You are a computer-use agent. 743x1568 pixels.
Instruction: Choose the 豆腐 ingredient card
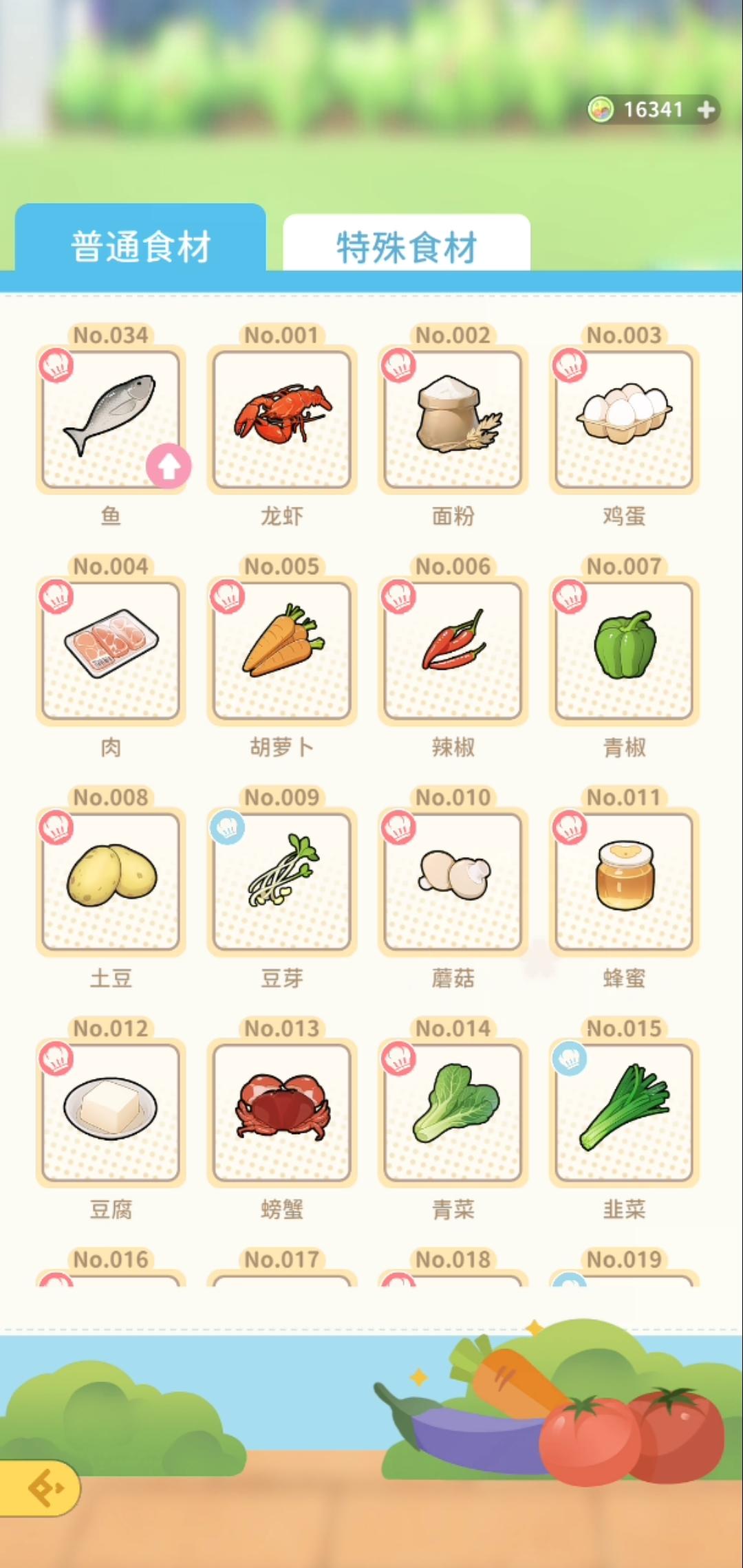pos(110,1112)
